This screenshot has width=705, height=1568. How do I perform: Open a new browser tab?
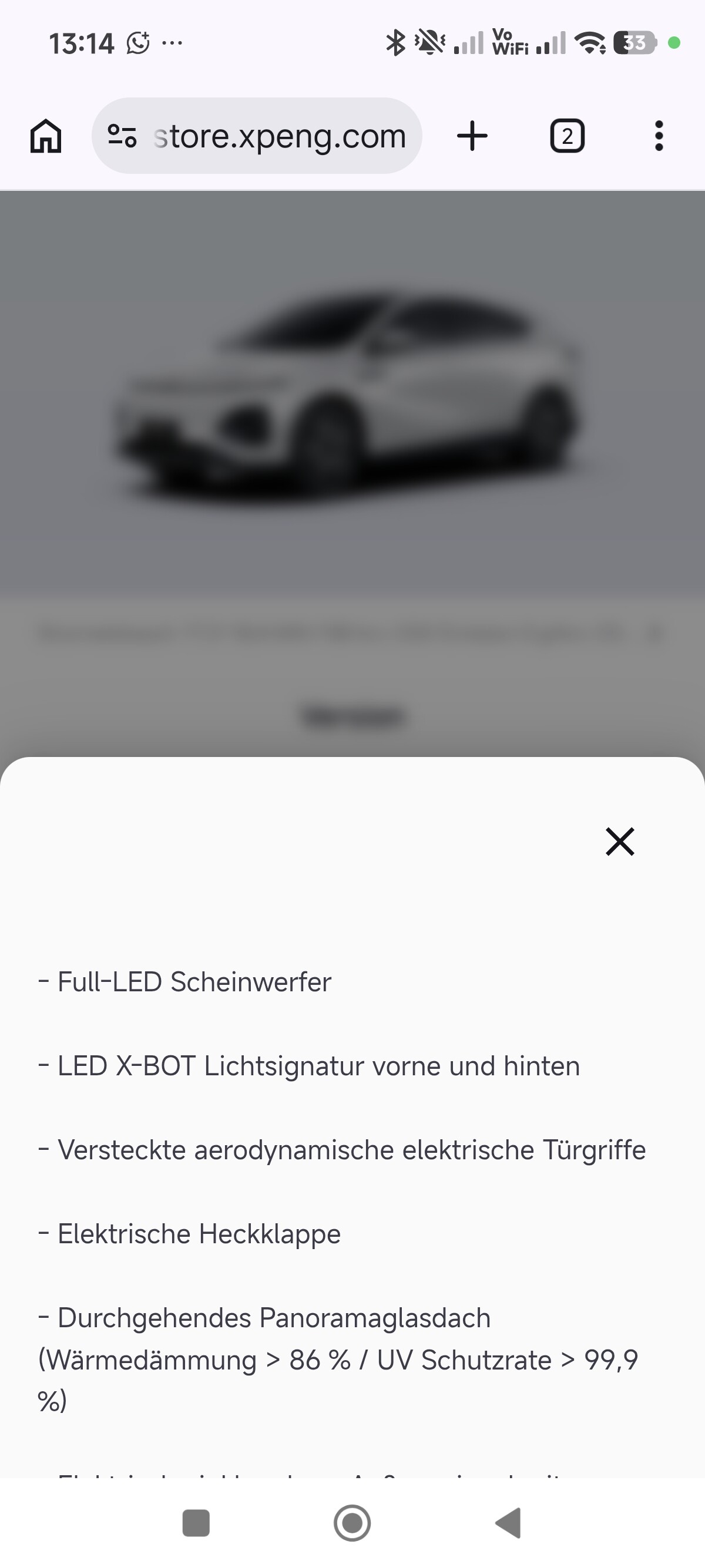tap(472, 136)
